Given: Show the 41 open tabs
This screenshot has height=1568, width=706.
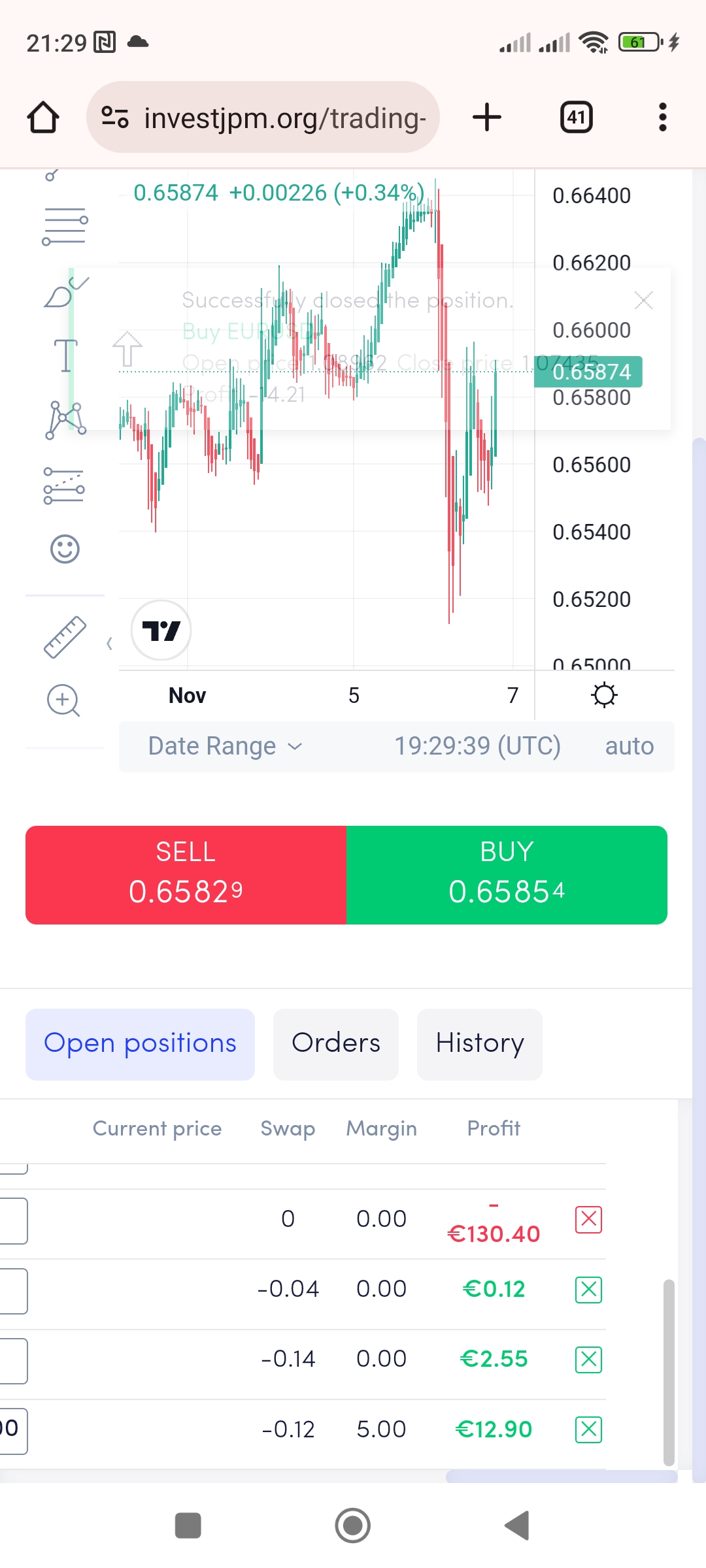Looking at the screenshot, I should [x=576, y=118].
